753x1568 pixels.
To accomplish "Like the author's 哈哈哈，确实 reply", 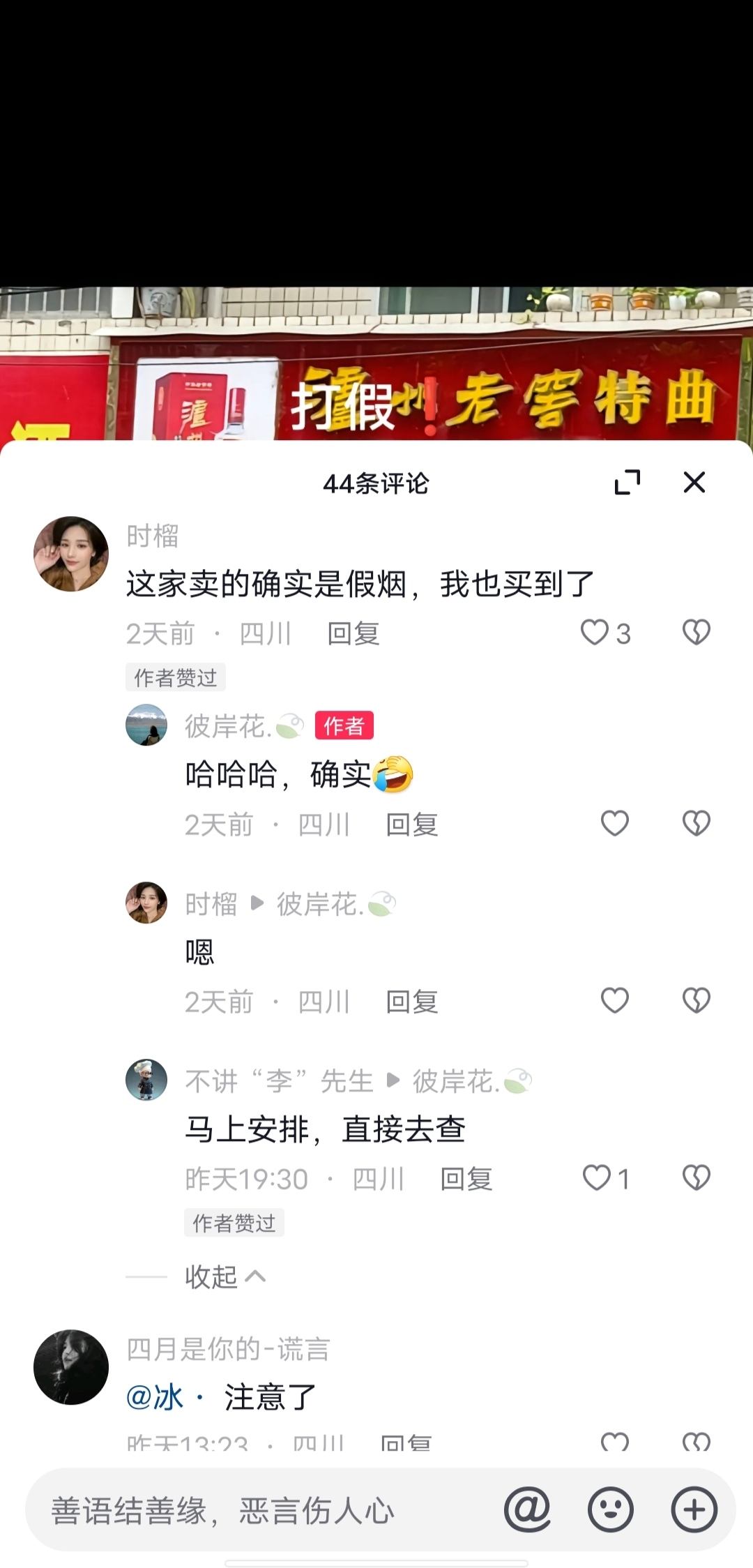I will coord(615,824).
